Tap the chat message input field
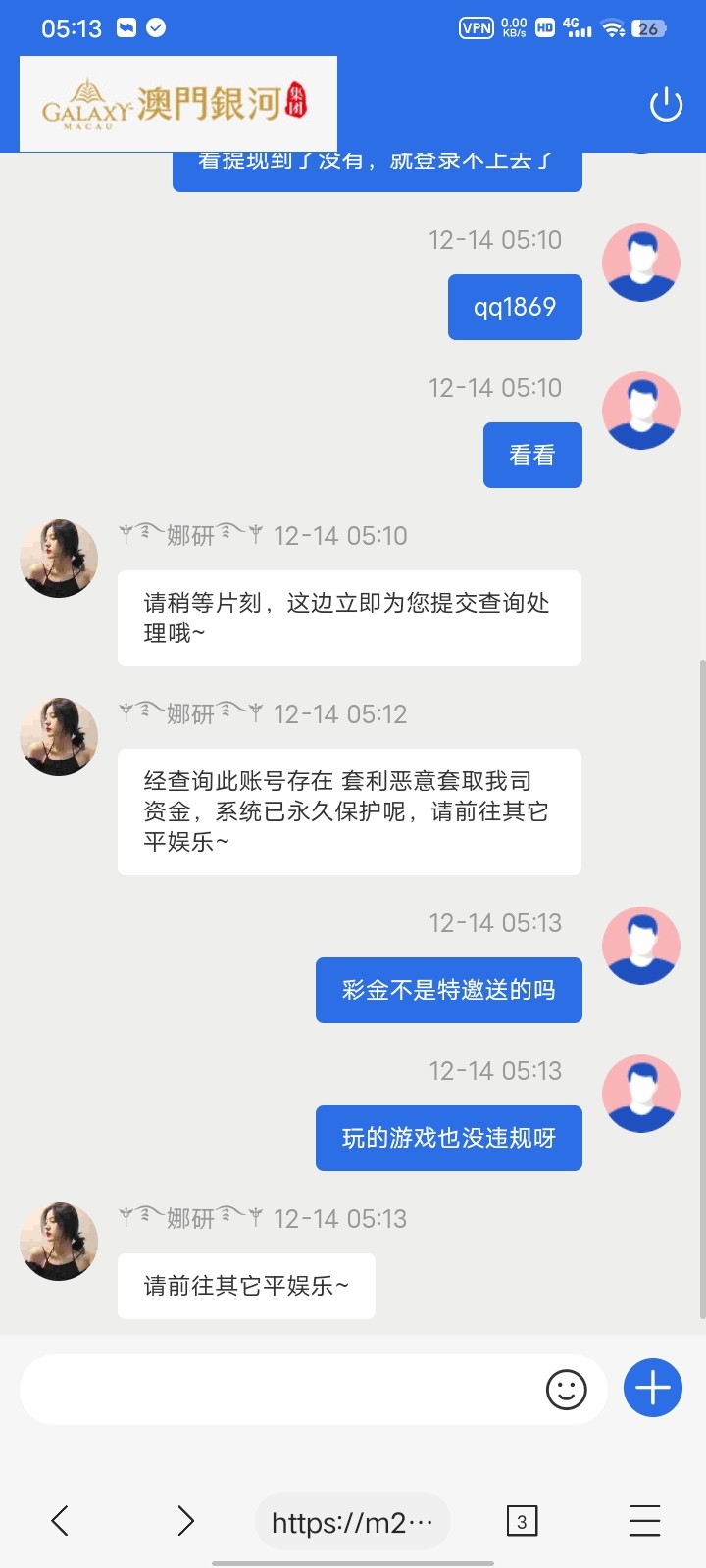The width and height of the screenshot is (706, 1568). [x=294, y=1389]
